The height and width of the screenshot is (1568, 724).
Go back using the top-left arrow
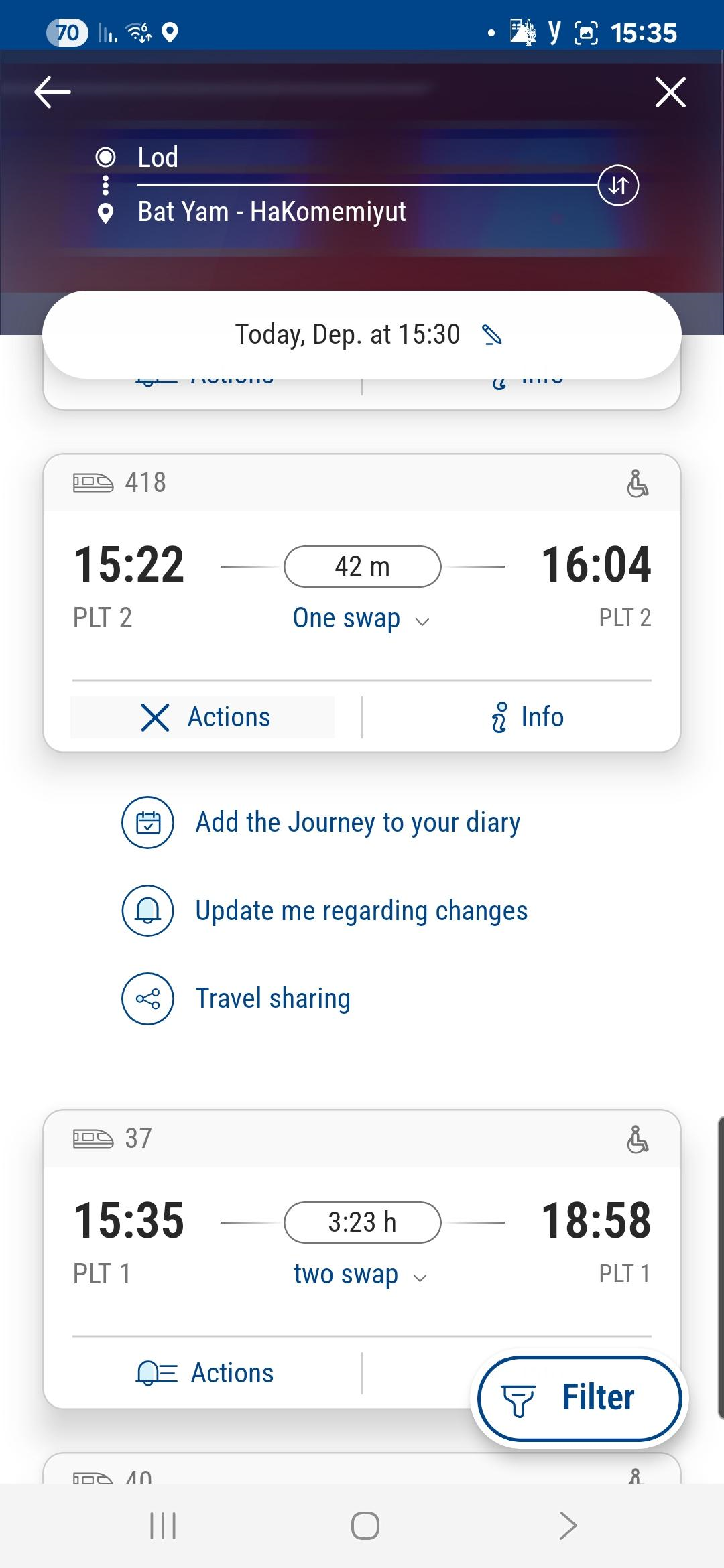tap(52, 92)
